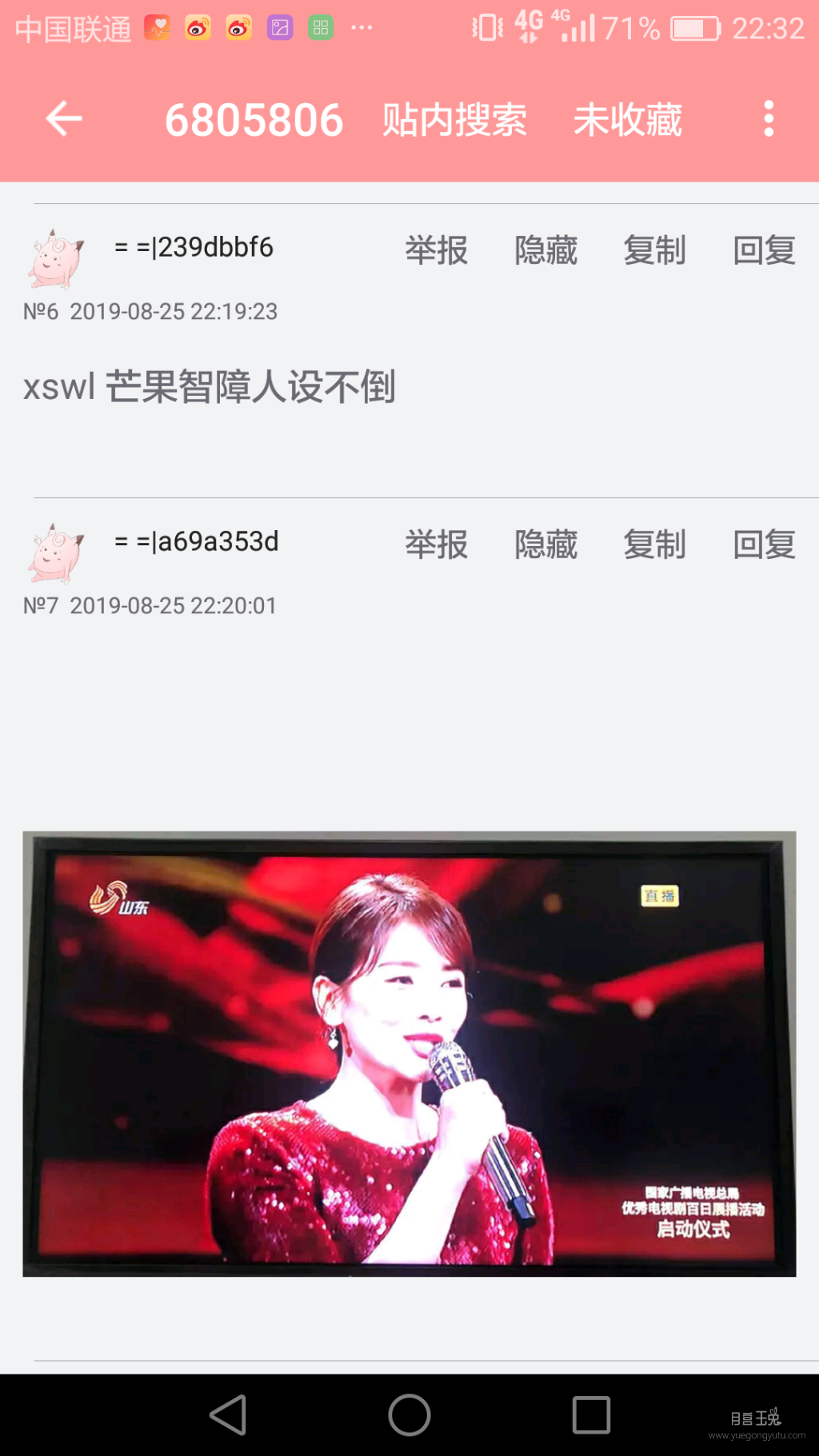819x1456 pixels.
Task: Expand the status bar ellipsis for more icons
Action: click(360, 28)
